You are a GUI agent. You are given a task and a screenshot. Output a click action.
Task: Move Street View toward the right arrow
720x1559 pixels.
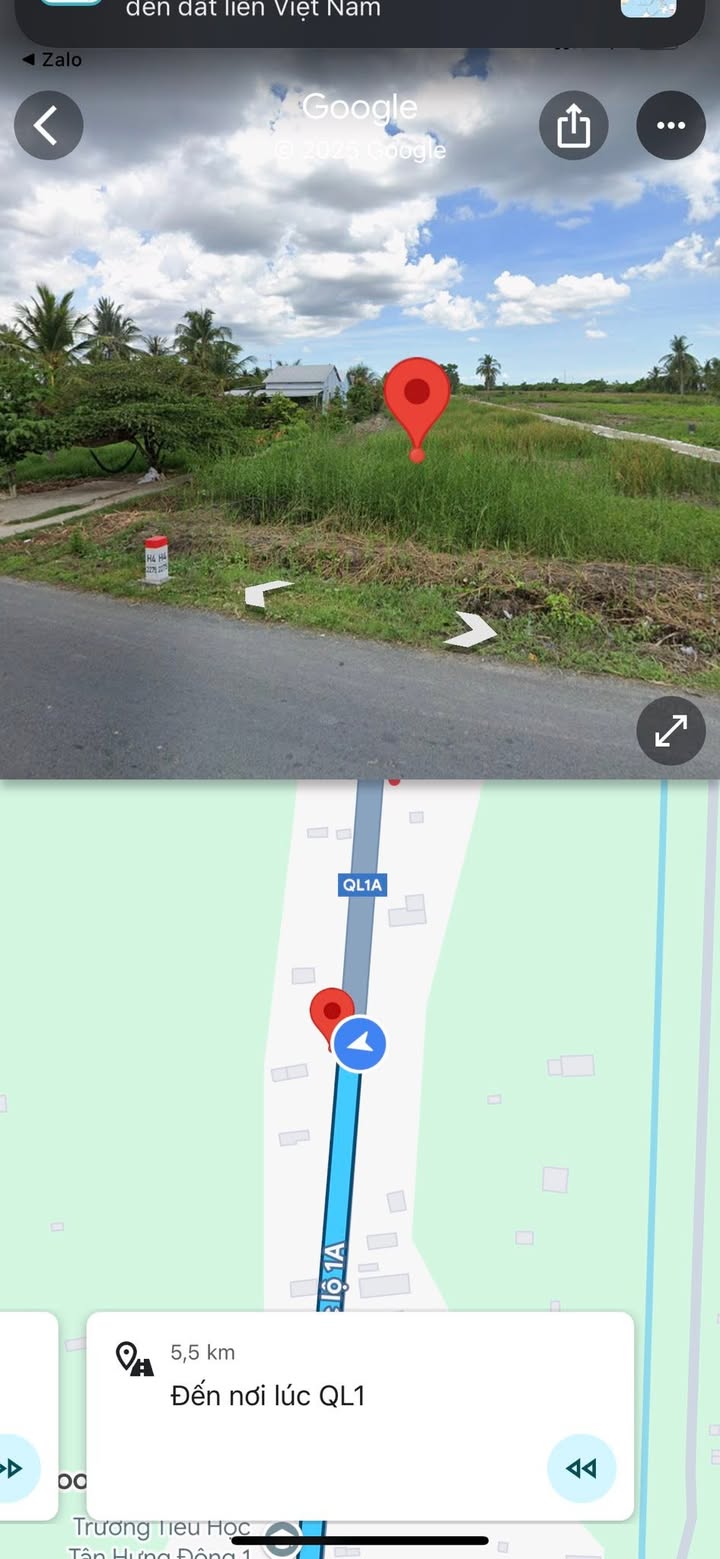tap(471, 630)
